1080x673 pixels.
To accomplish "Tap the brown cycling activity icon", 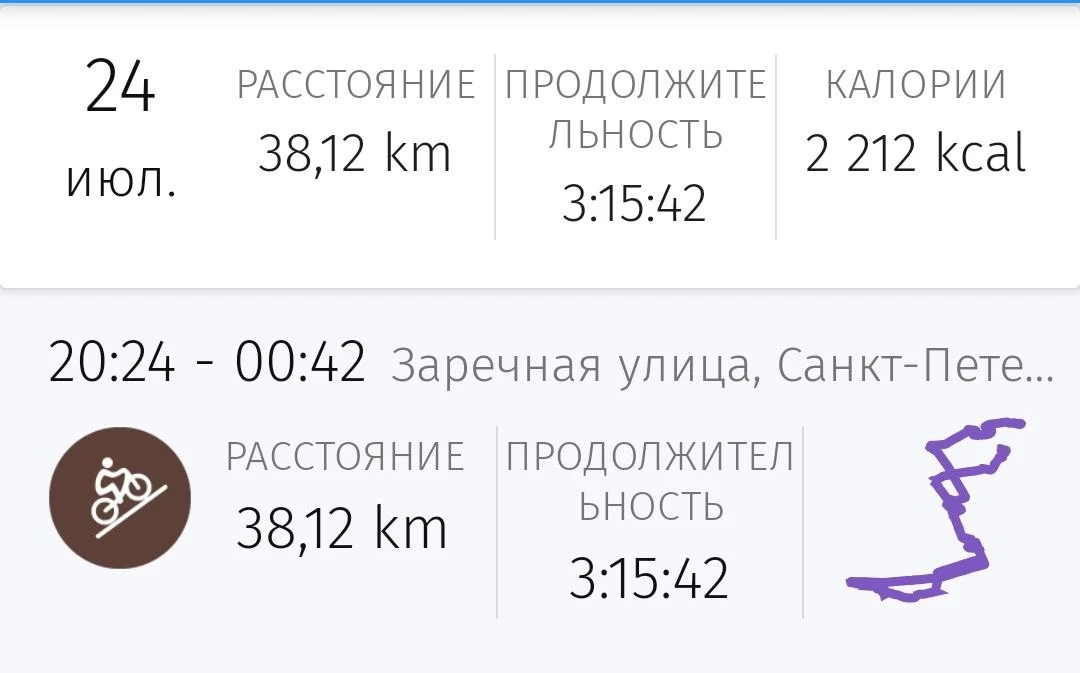I will click(x=120, y=498).
